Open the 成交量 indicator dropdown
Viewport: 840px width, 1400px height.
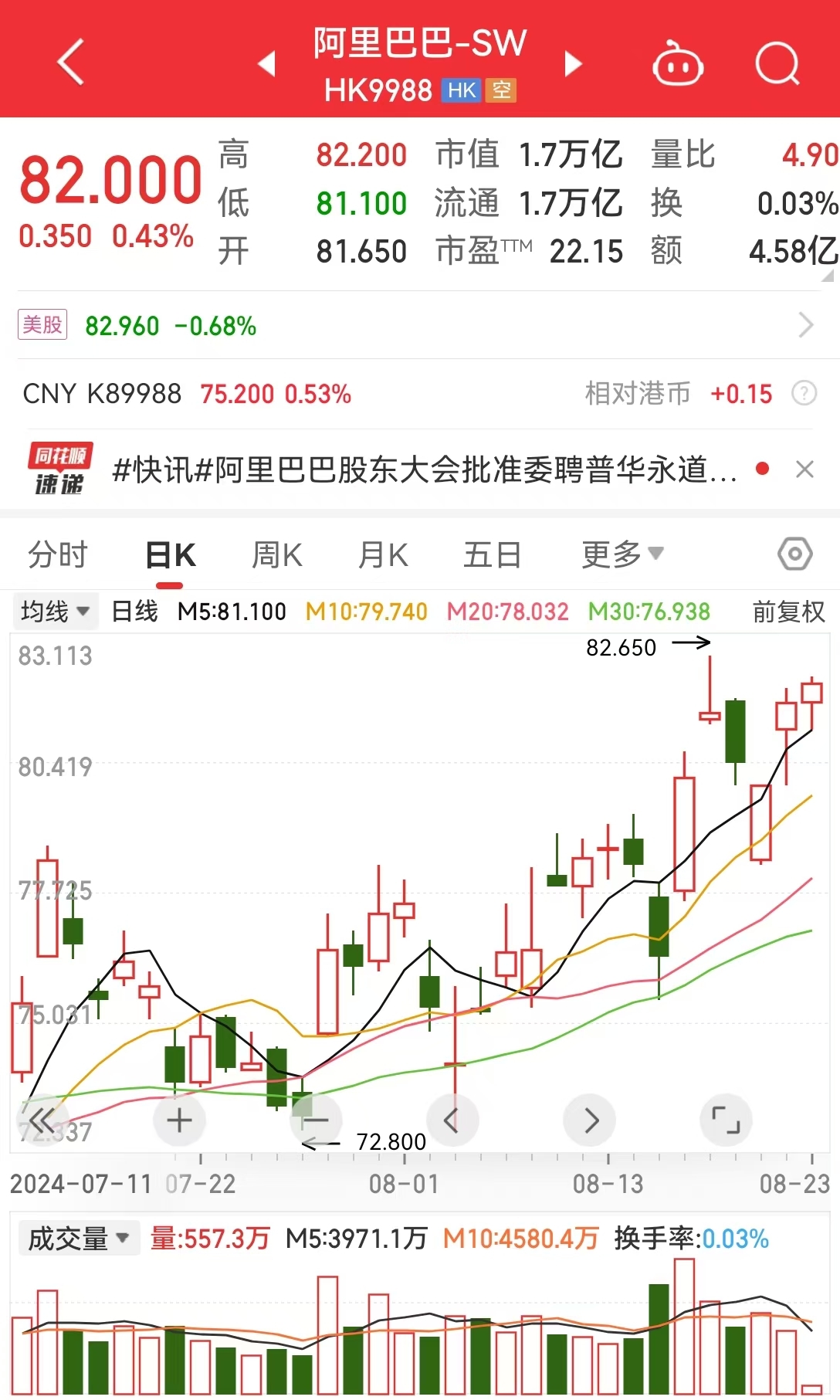point(77,1238)
